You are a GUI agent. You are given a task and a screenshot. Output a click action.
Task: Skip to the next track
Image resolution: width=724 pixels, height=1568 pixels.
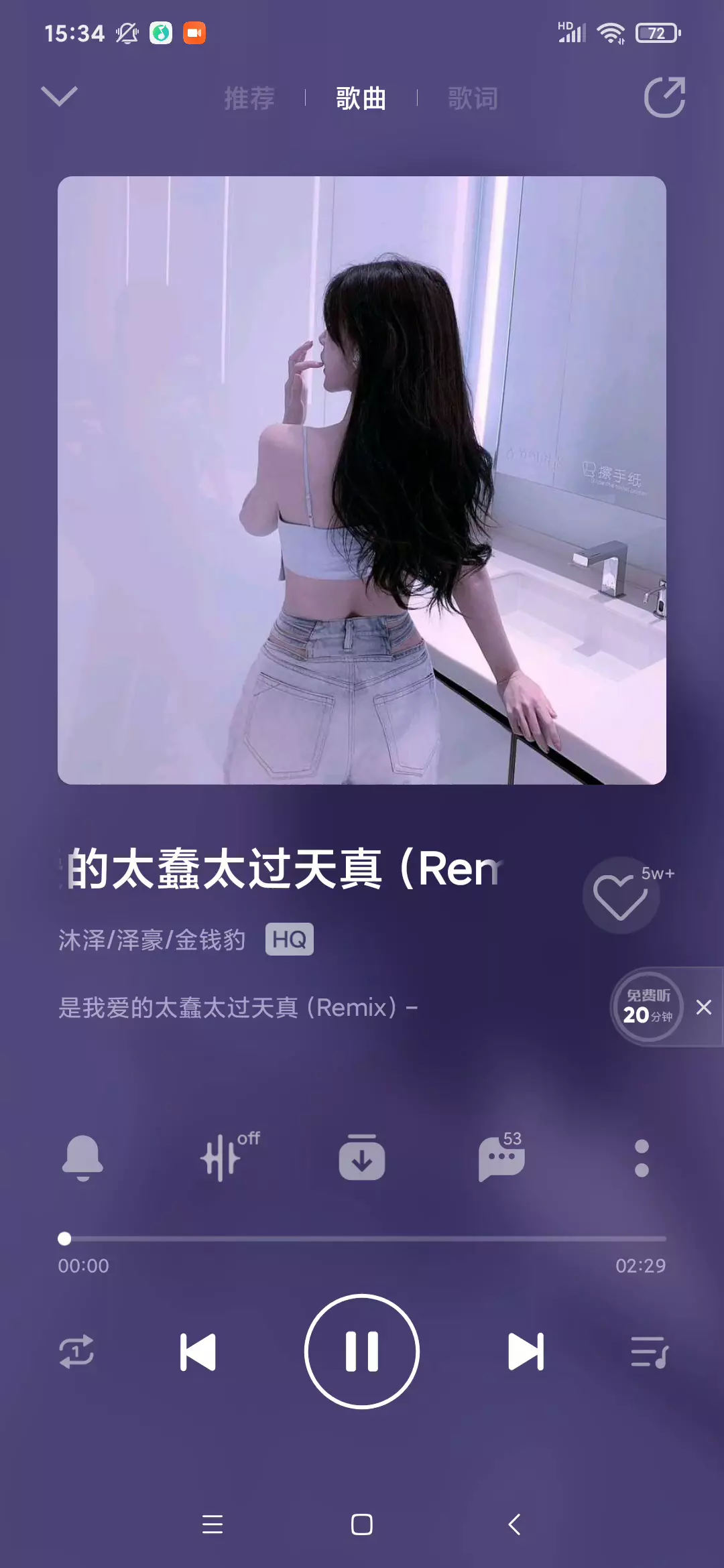(526, 1352)
